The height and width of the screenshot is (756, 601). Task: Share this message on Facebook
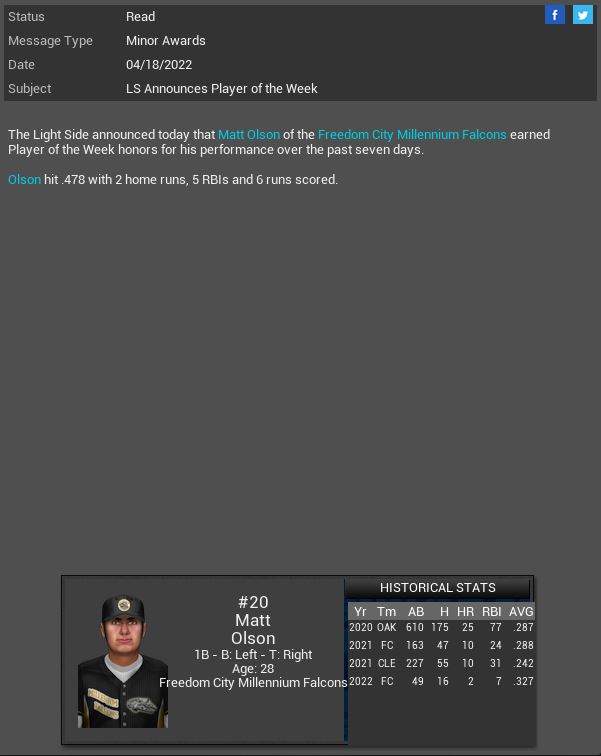(x=555, y=15)
